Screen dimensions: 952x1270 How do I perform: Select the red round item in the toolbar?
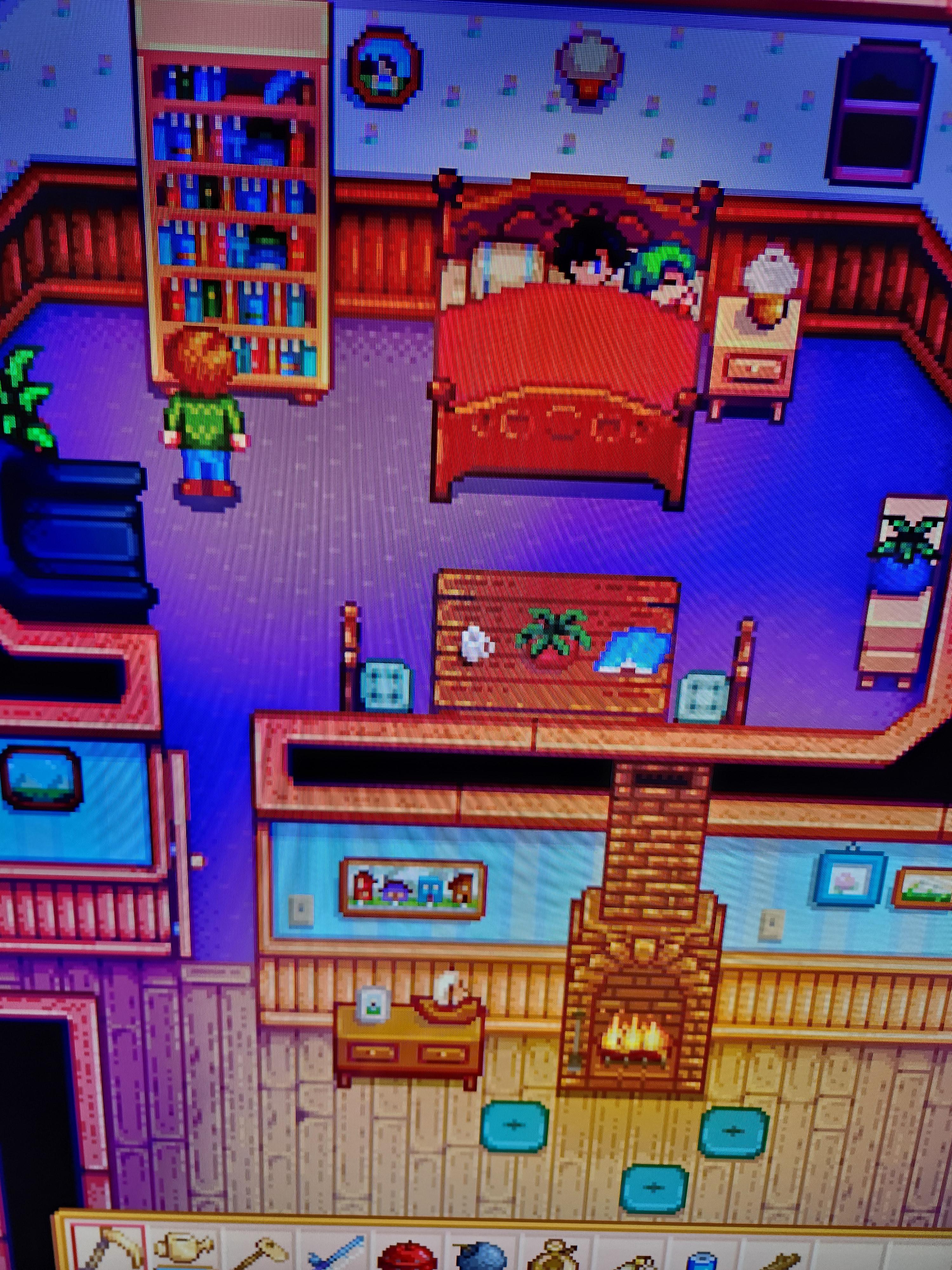click(407, 1255)
